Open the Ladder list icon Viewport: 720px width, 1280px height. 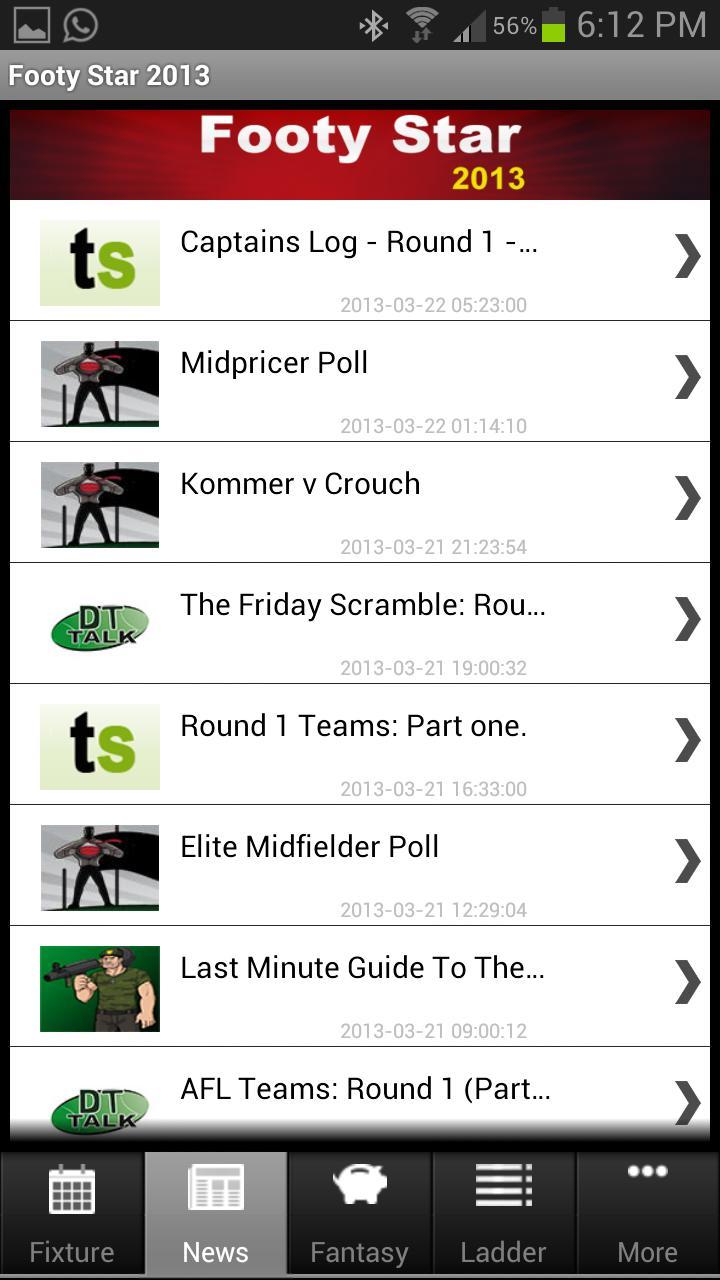[x=503, y=1187]
